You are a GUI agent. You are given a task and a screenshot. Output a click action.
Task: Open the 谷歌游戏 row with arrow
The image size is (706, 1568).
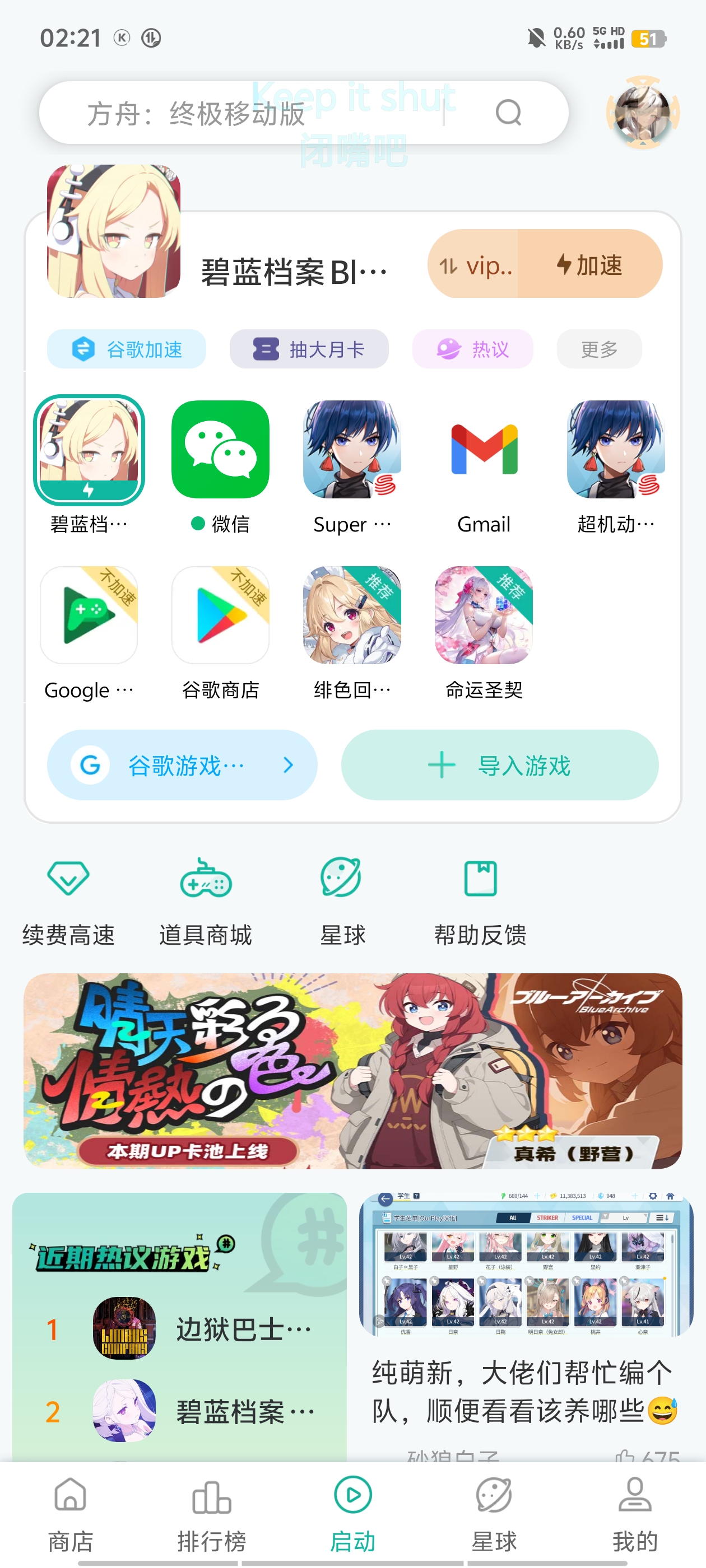[182, 765]
